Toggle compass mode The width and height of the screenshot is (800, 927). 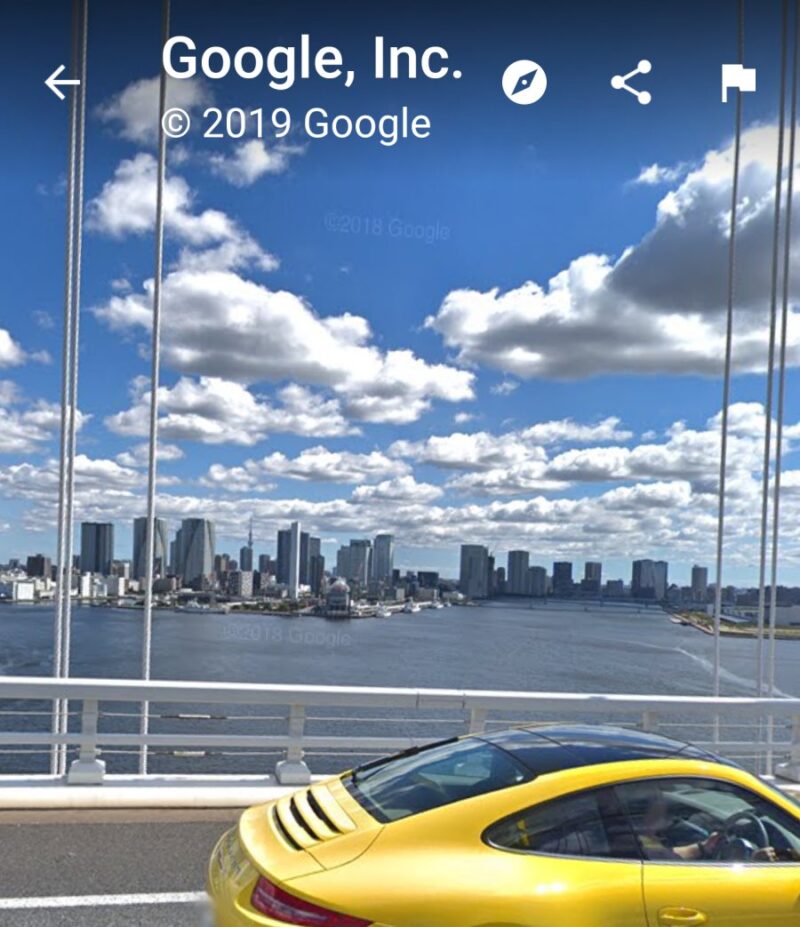[x=524, y=82]
